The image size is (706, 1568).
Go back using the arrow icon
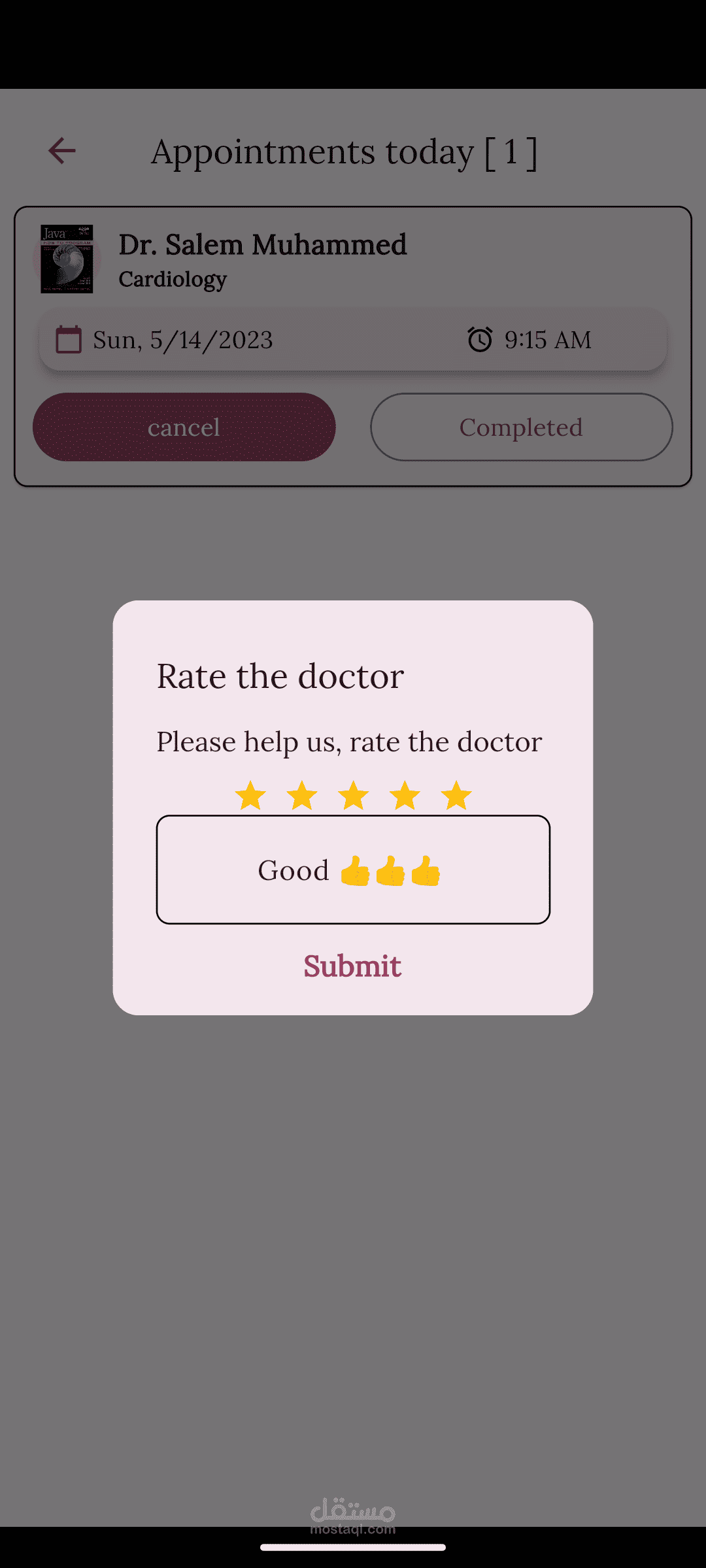tap(62, 151)
